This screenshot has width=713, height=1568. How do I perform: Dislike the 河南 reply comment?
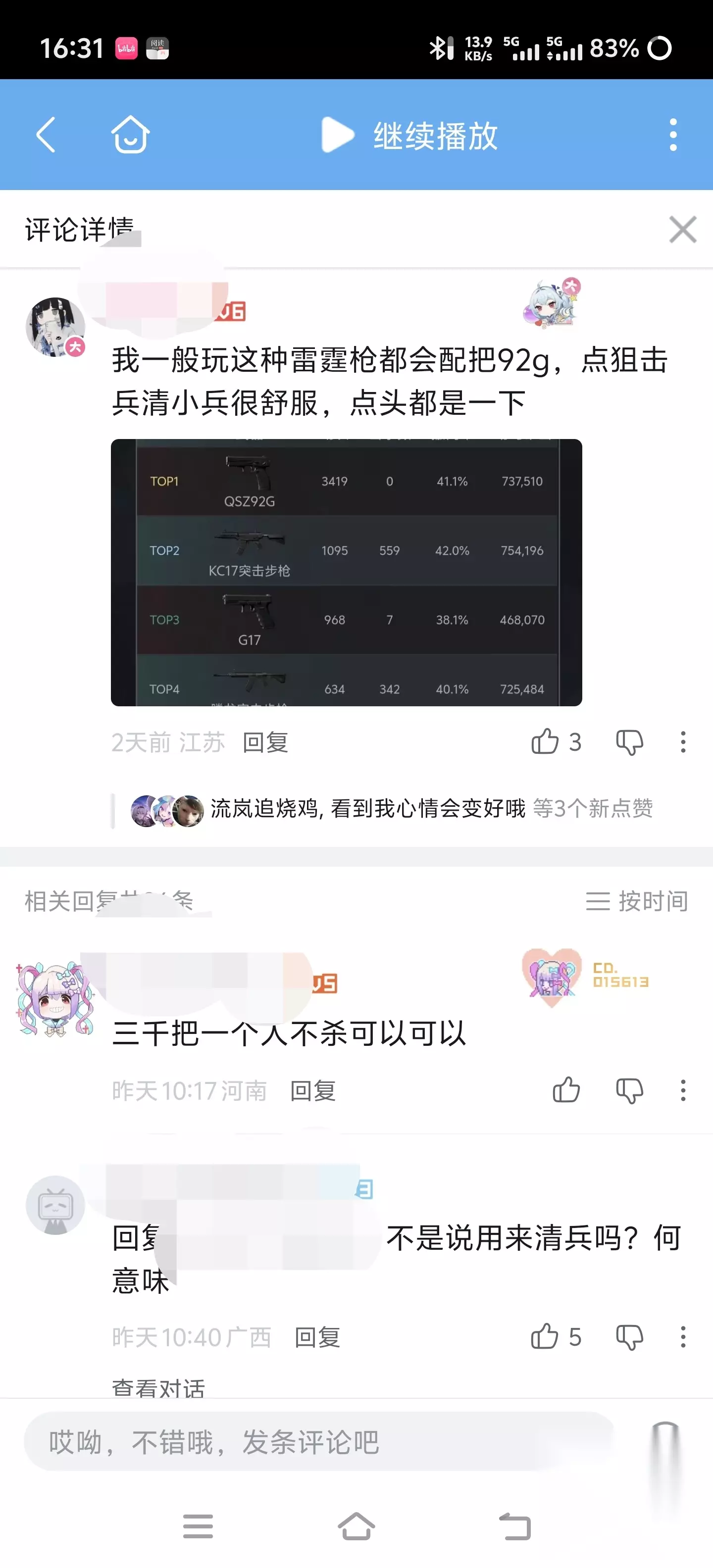(x=630, y=1090)
